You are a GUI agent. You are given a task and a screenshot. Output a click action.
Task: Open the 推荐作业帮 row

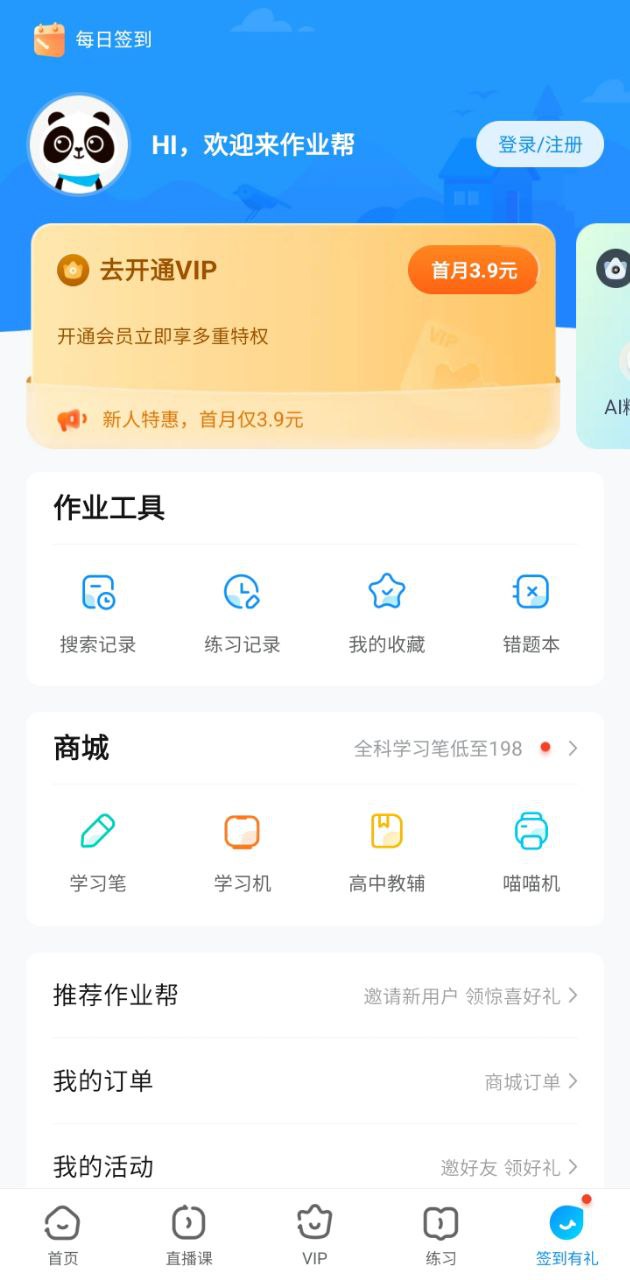[315, 995]
